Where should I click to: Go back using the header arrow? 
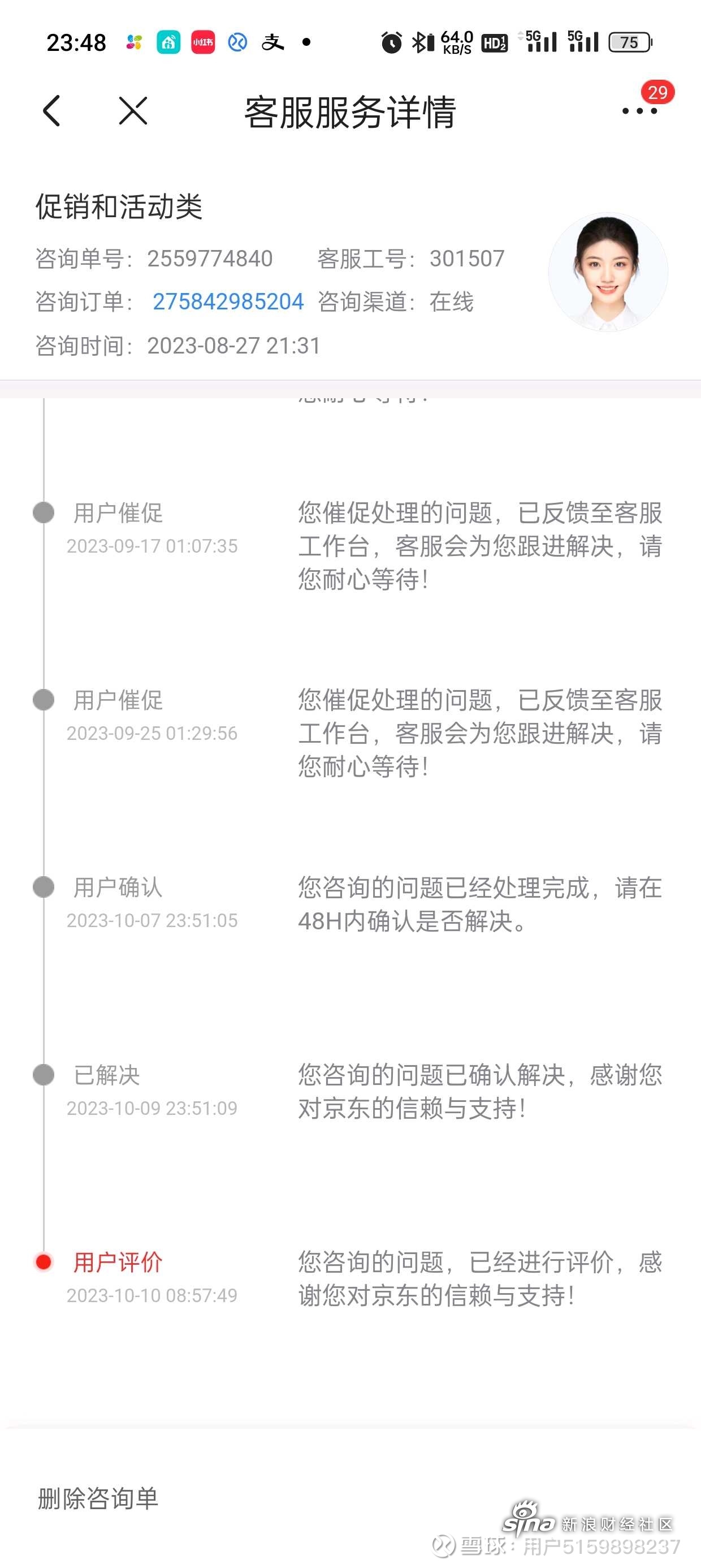[51, 111]
